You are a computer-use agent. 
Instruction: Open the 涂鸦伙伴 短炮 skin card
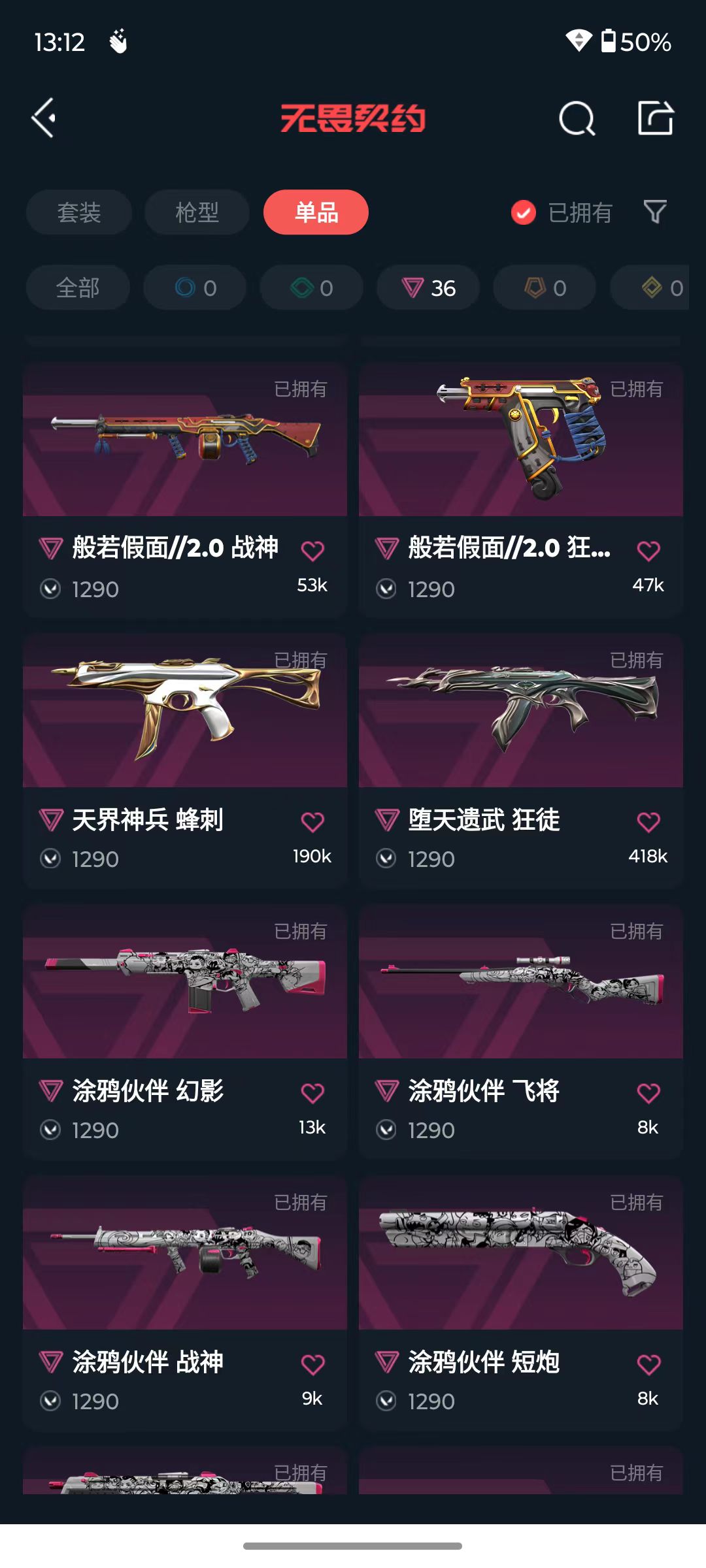click(x=521, y=1303)
